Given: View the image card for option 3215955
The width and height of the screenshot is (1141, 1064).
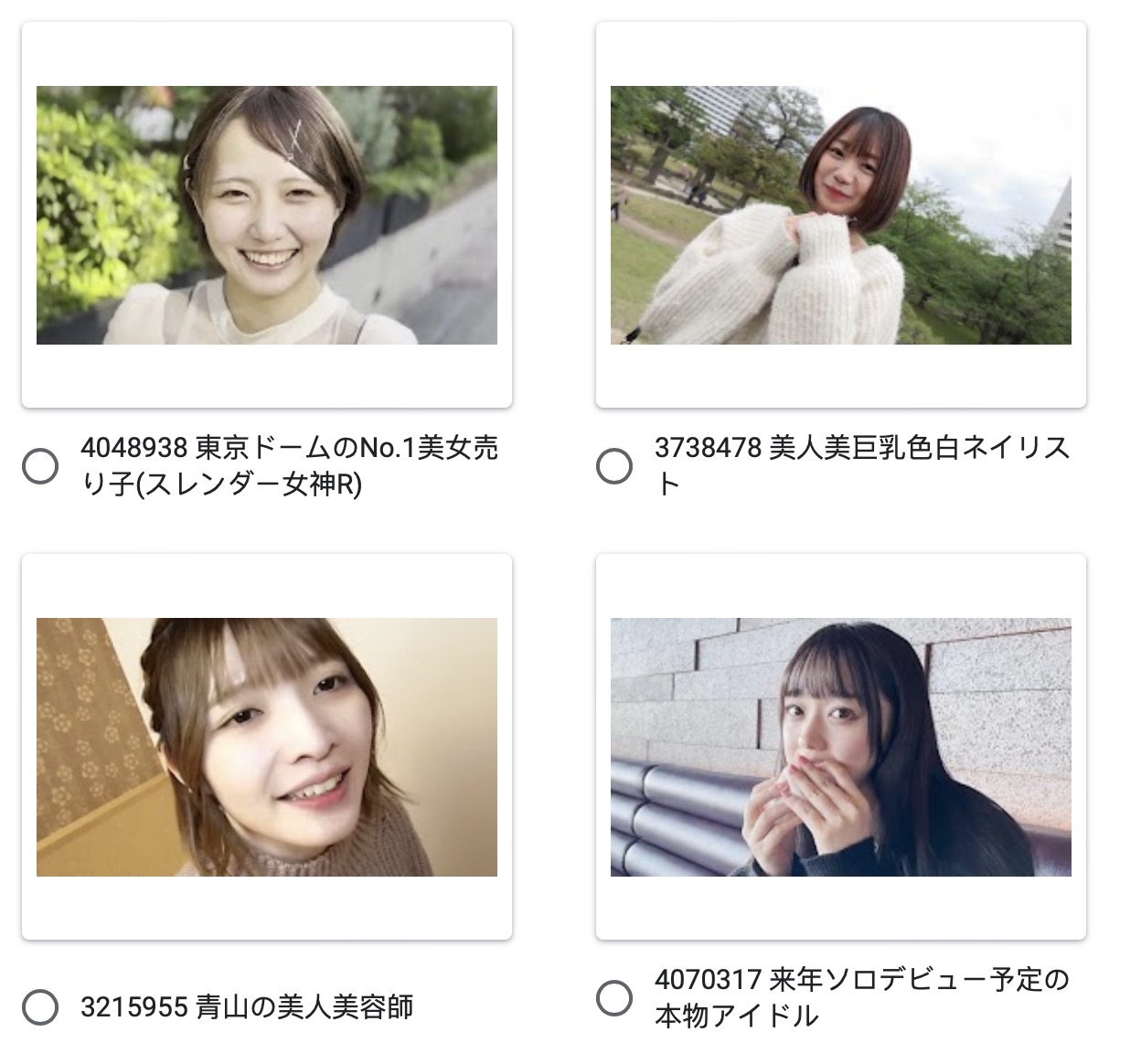Looking at the screenshot, I should 267,747.
